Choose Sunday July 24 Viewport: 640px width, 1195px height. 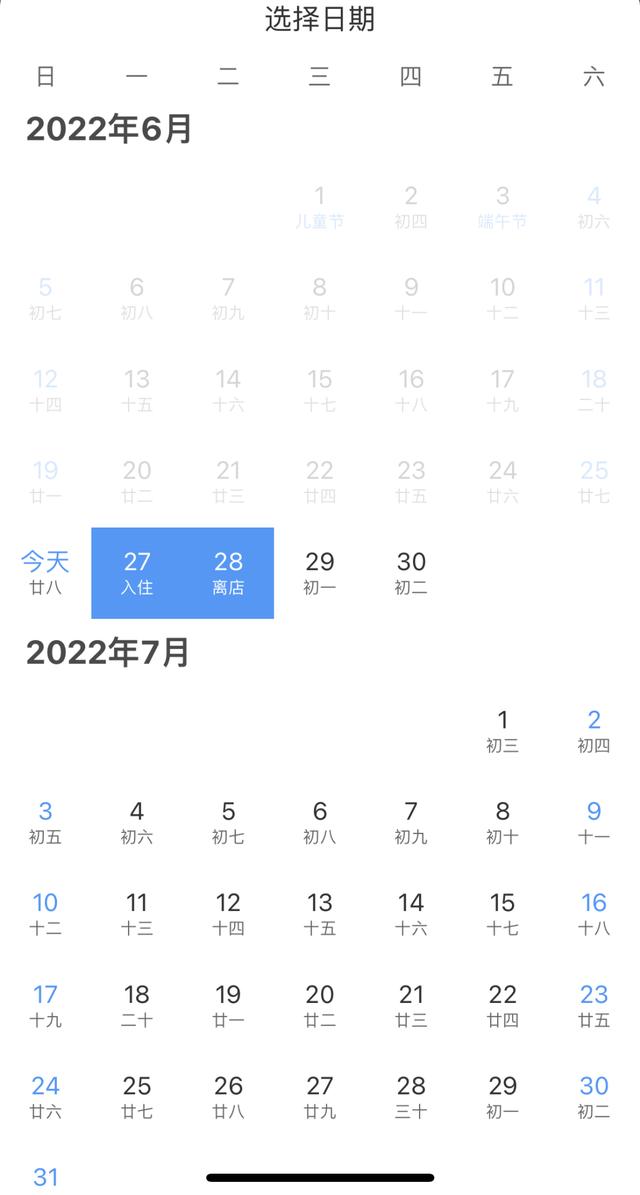46,1097
